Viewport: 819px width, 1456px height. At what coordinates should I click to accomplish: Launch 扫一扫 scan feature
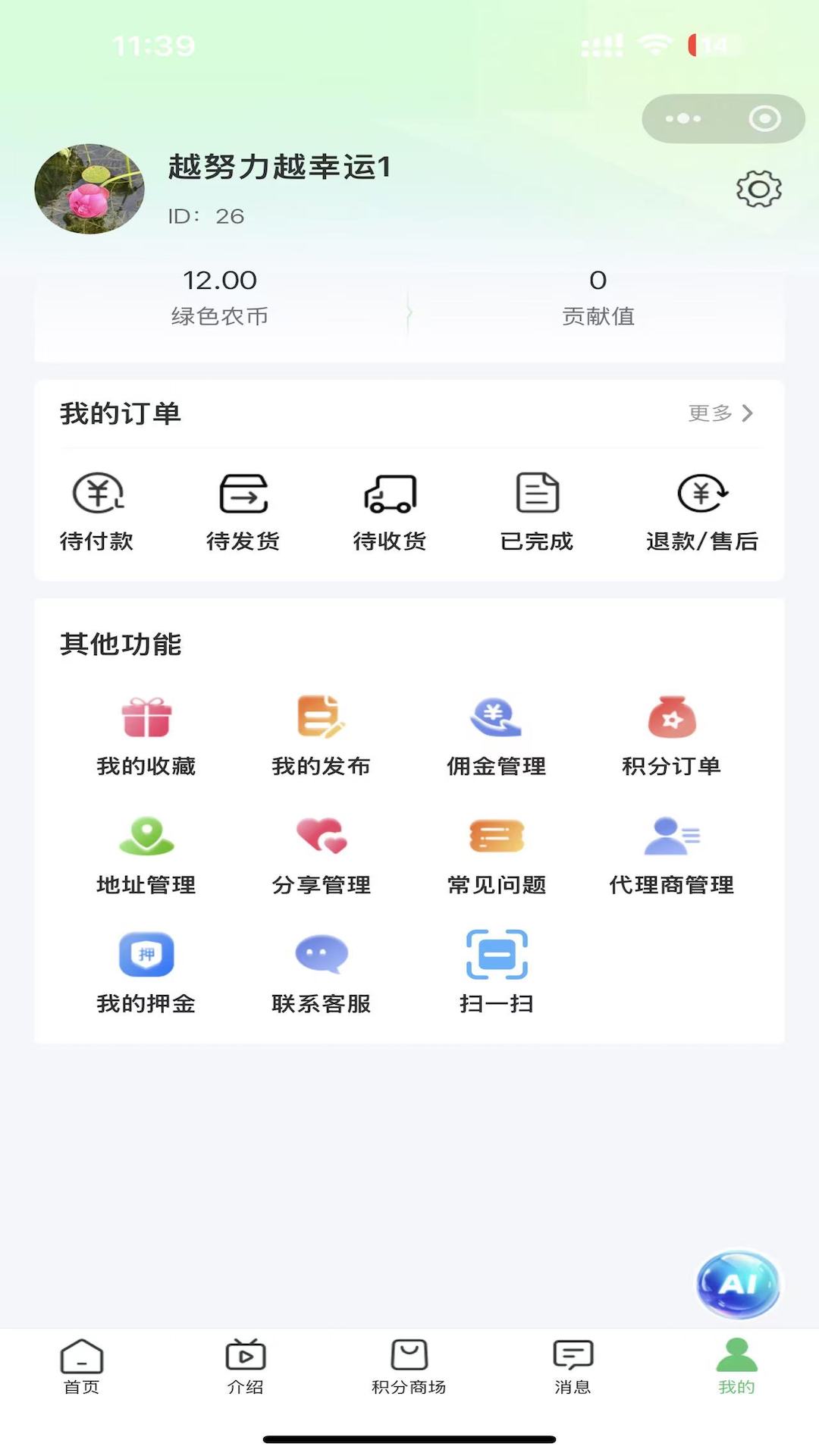[497, 969]
